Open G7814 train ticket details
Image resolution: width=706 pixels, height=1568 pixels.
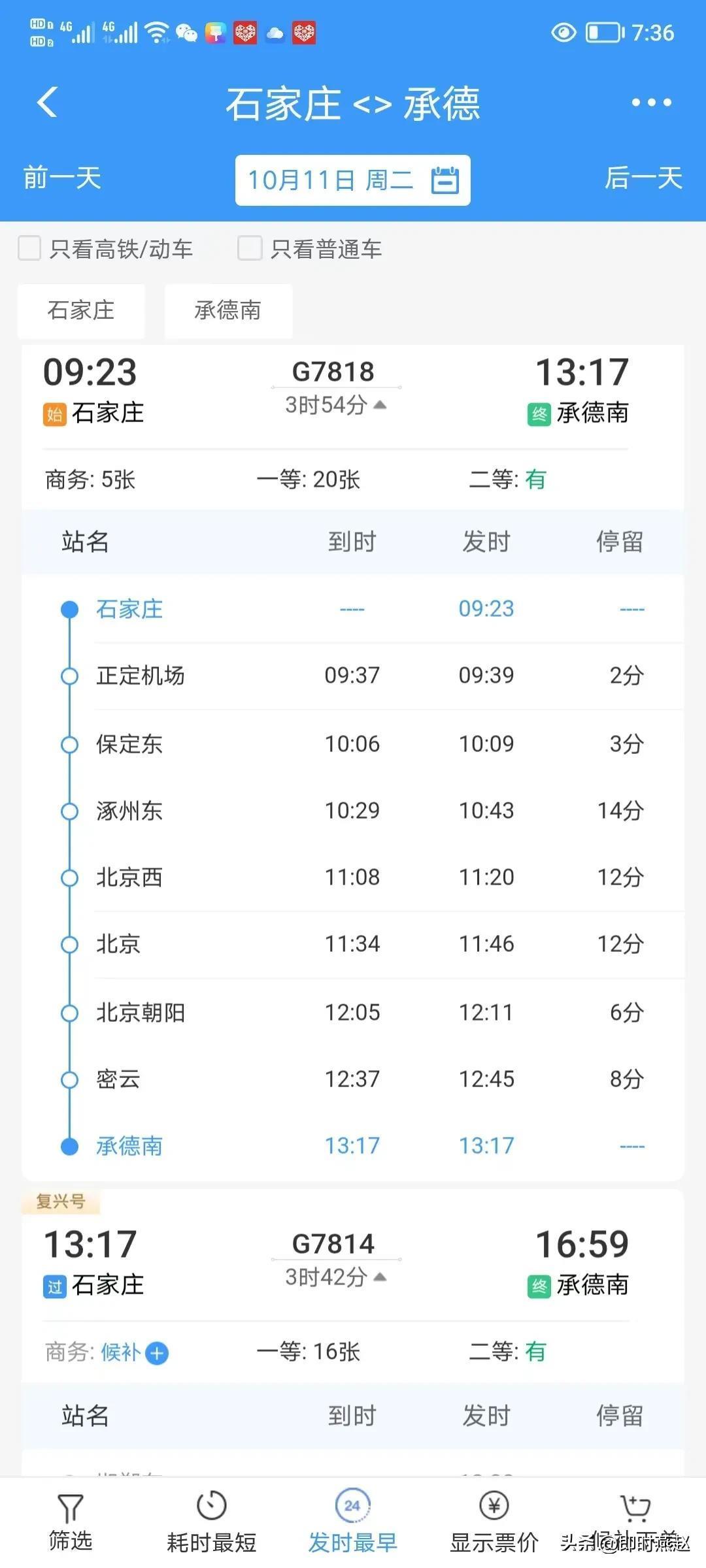(x=333, y=1244)
